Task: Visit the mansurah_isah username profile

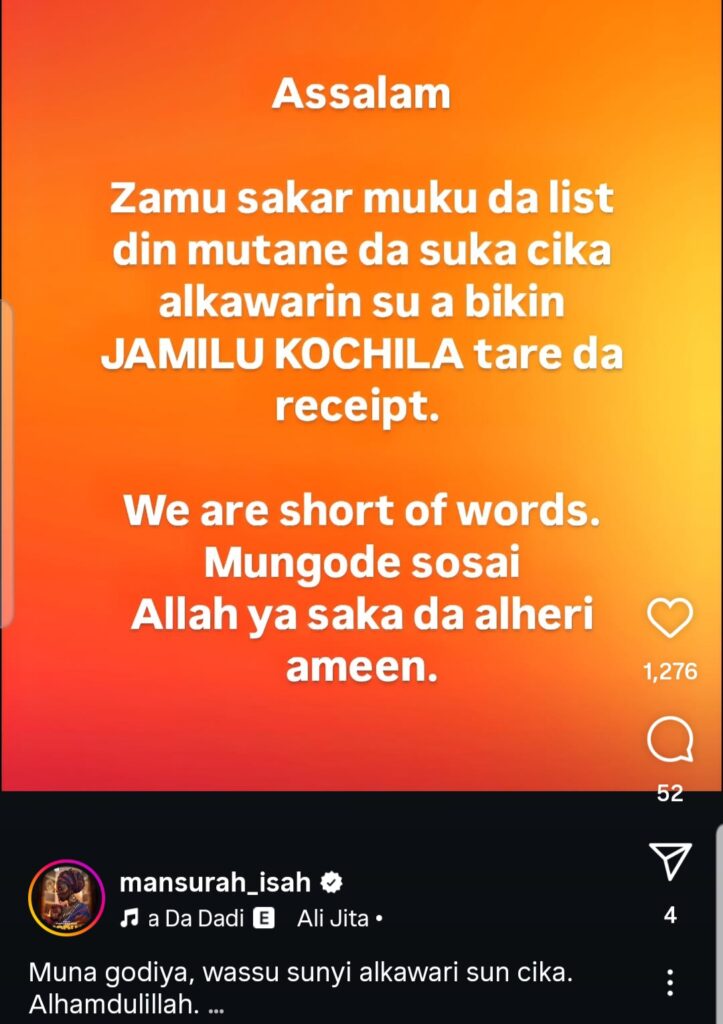Action: click(x=215, y=882)
